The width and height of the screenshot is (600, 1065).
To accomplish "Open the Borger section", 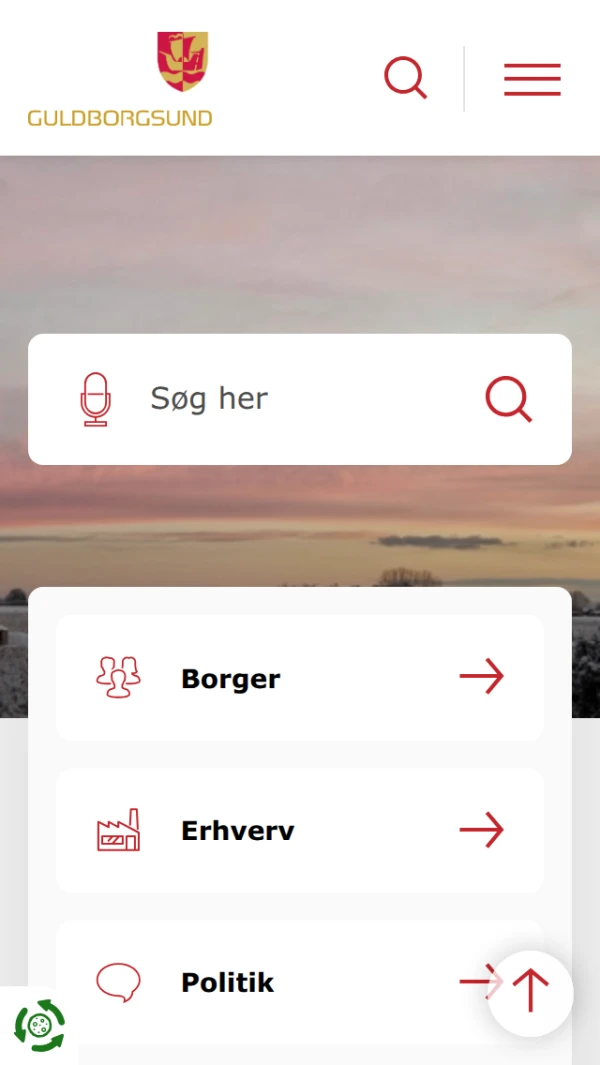I will tap(300, 678).
